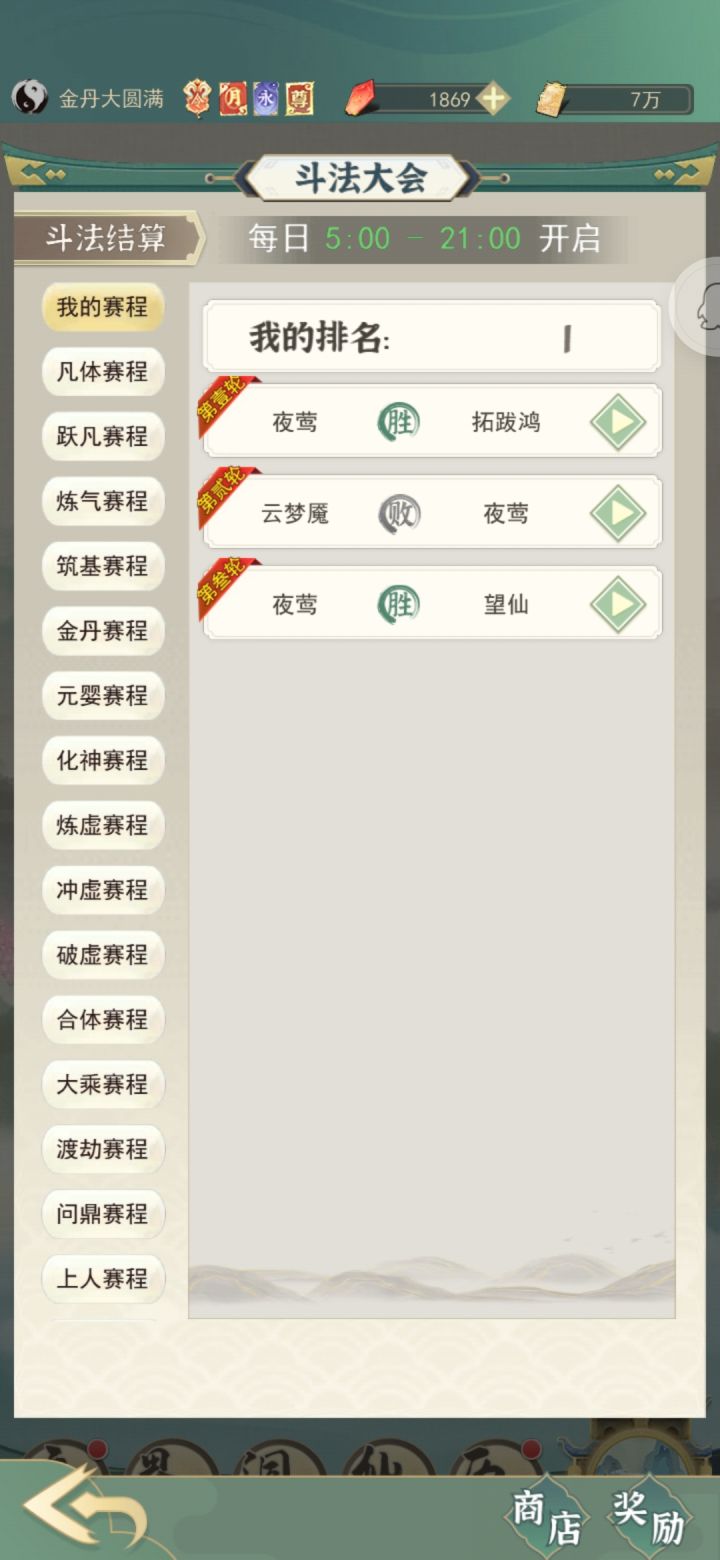Click the 胜 result seal for 夜莺 vs 拓跋鸿
The height and width of the screenshot is (1560, 720).
pyautogui.click(x=398, y=421)
